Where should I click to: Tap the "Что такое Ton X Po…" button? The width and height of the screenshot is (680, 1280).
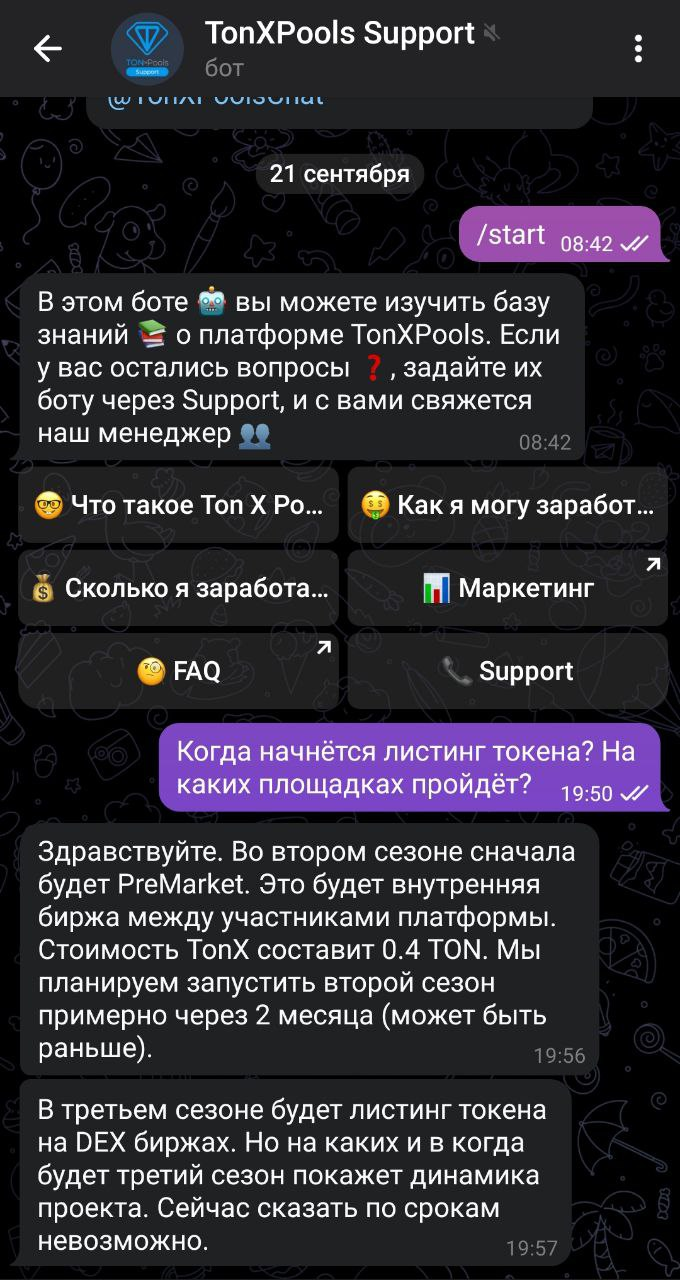point(178,505)
